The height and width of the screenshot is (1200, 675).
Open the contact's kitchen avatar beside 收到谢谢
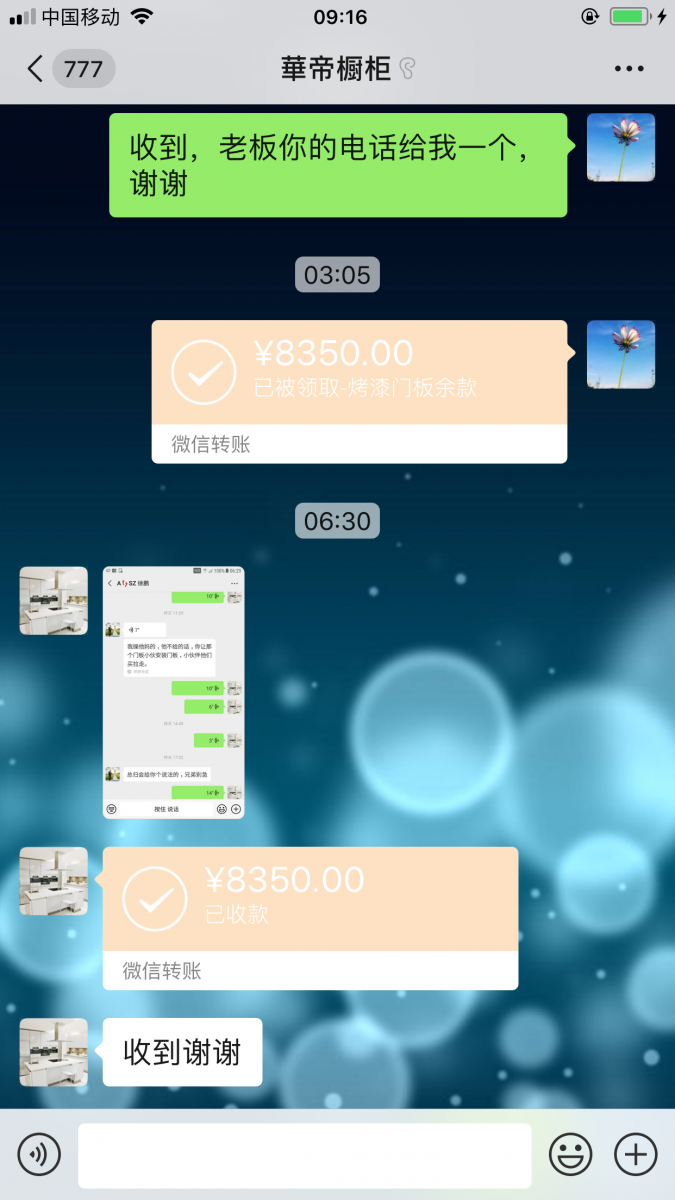(54, 1052)
